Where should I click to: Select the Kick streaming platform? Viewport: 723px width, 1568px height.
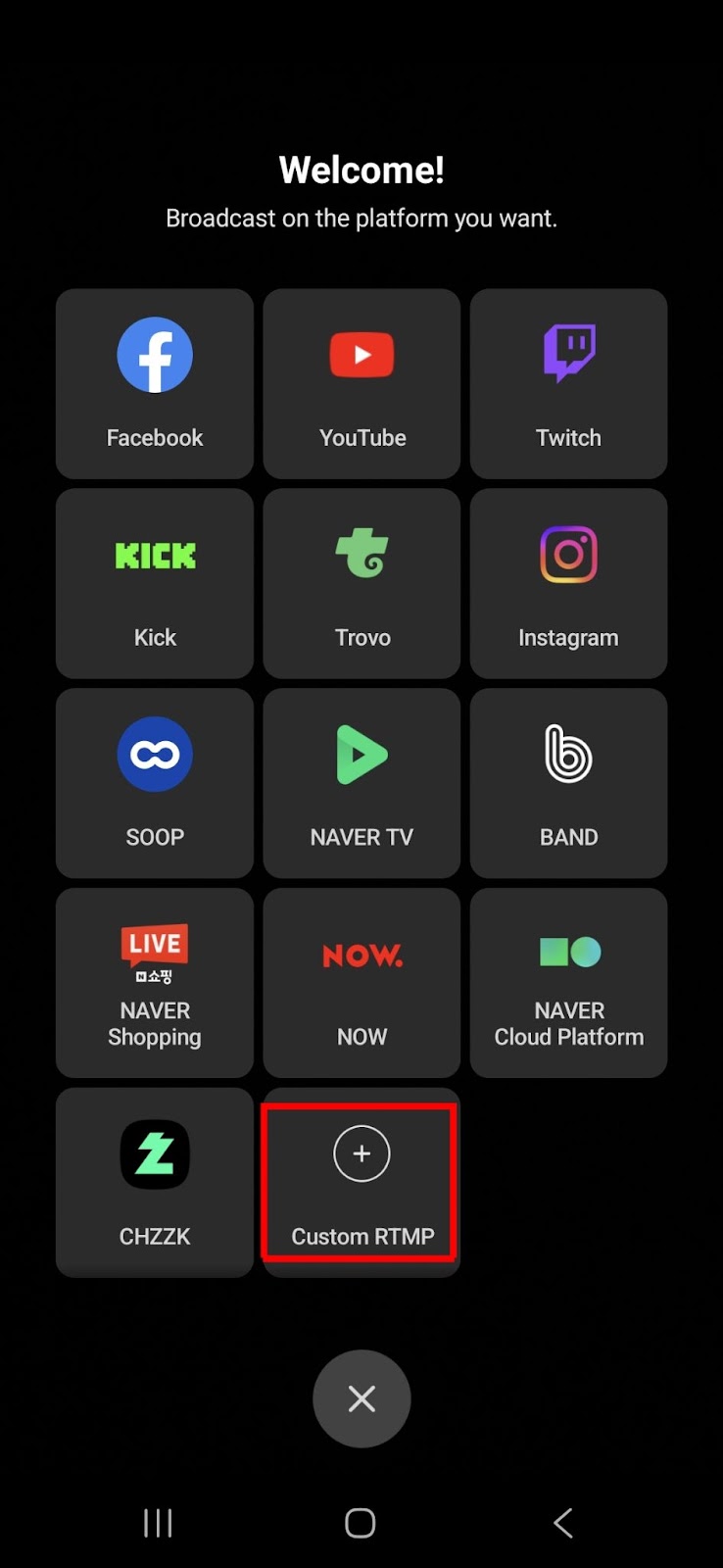tap(154, 584)
